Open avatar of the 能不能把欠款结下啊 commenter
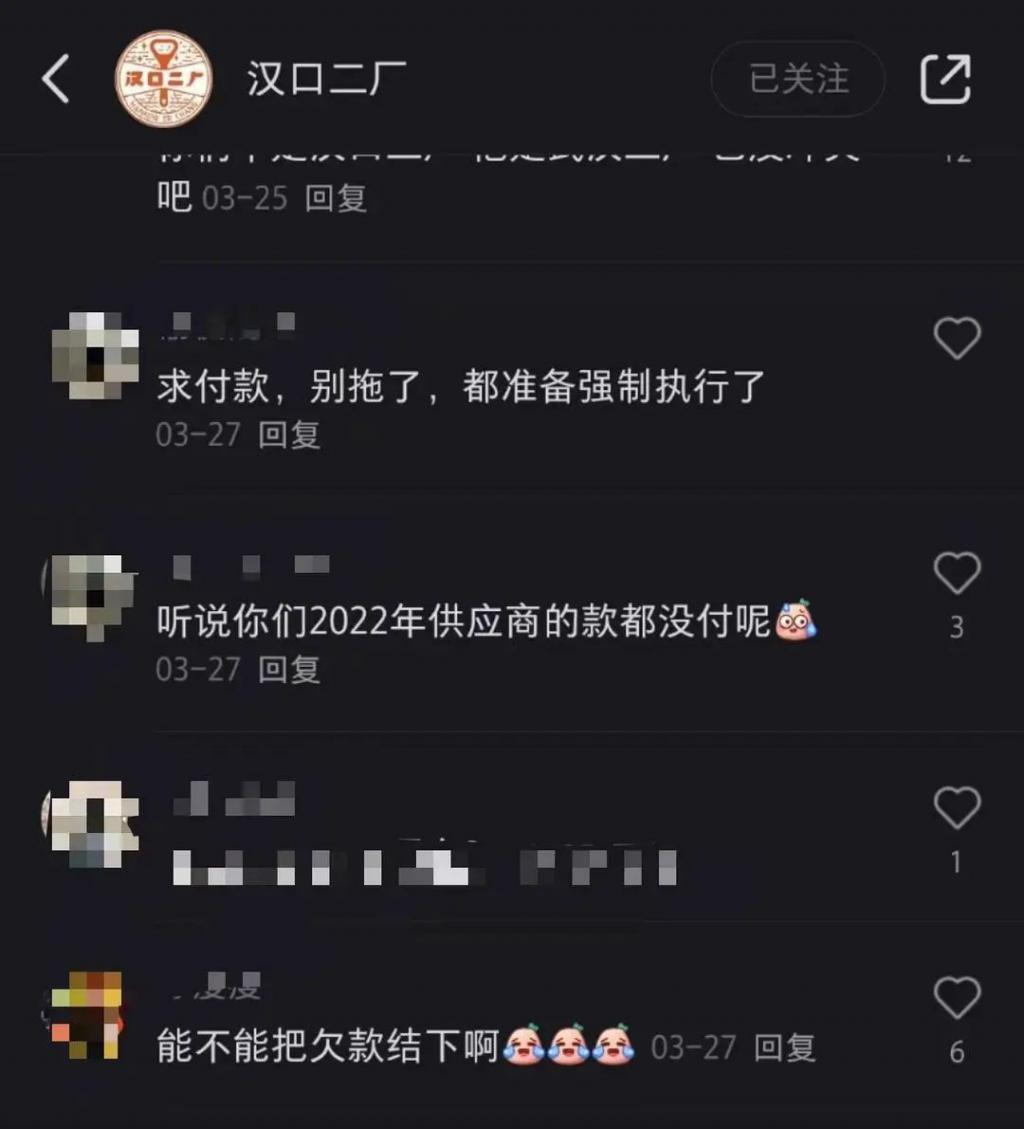 (x=88, y=1015)
